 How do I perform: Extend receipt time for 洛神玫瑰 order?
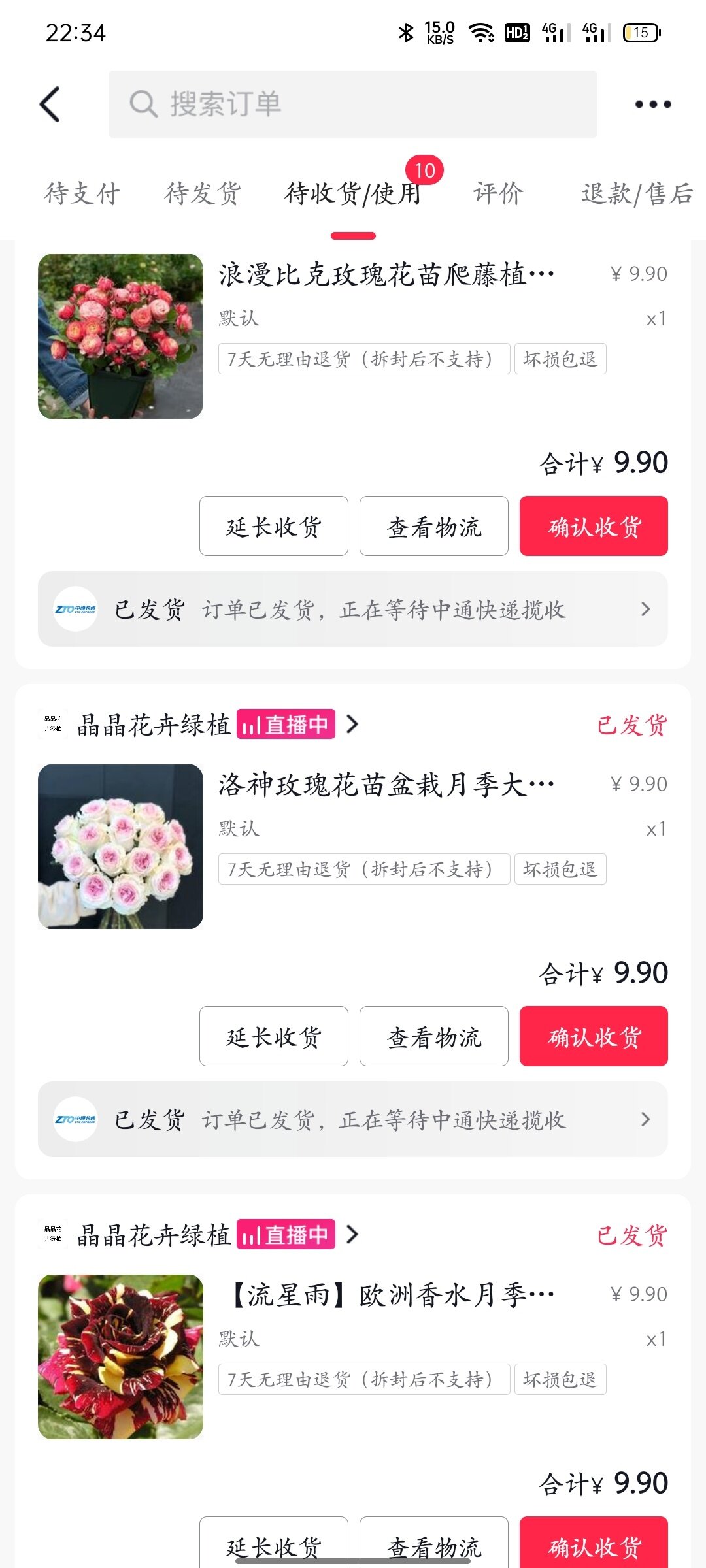(x=274, y=1036)
